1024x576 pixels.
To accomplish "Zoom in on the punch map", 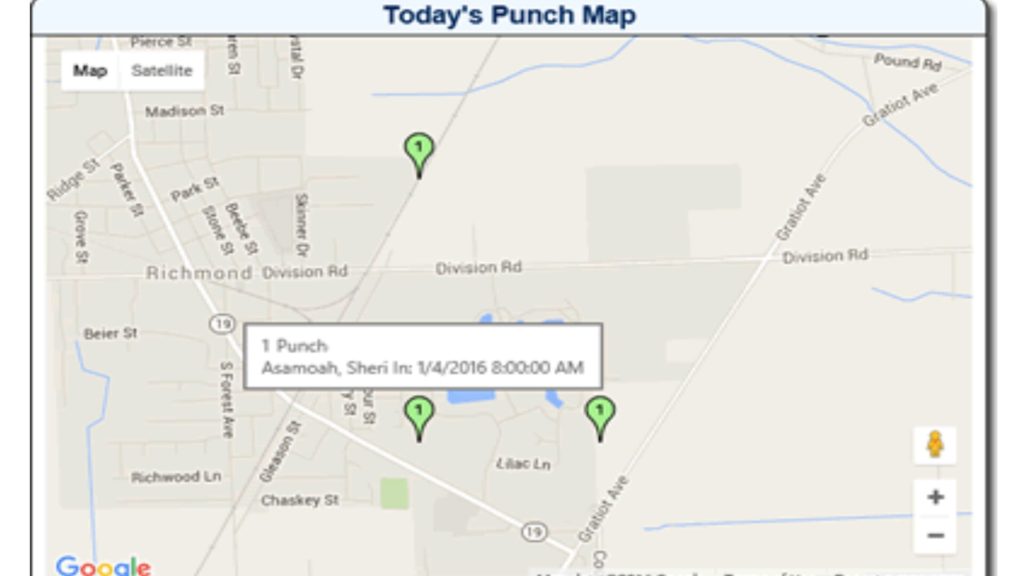I will click(935, 497).
